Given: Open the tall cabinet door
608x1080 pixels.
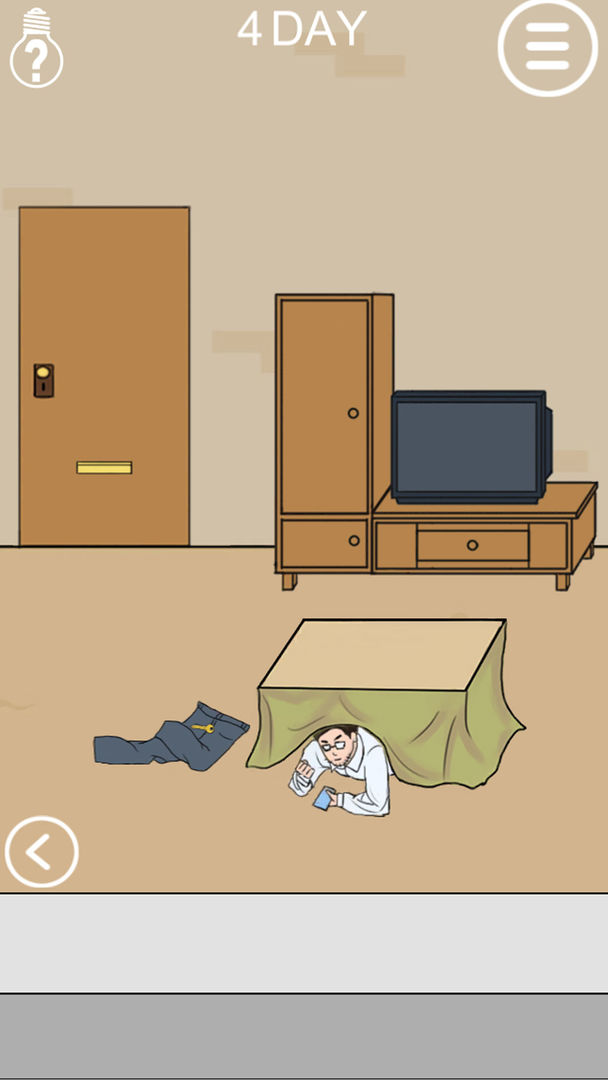Looking at the screenshot, I should point(325,405).
